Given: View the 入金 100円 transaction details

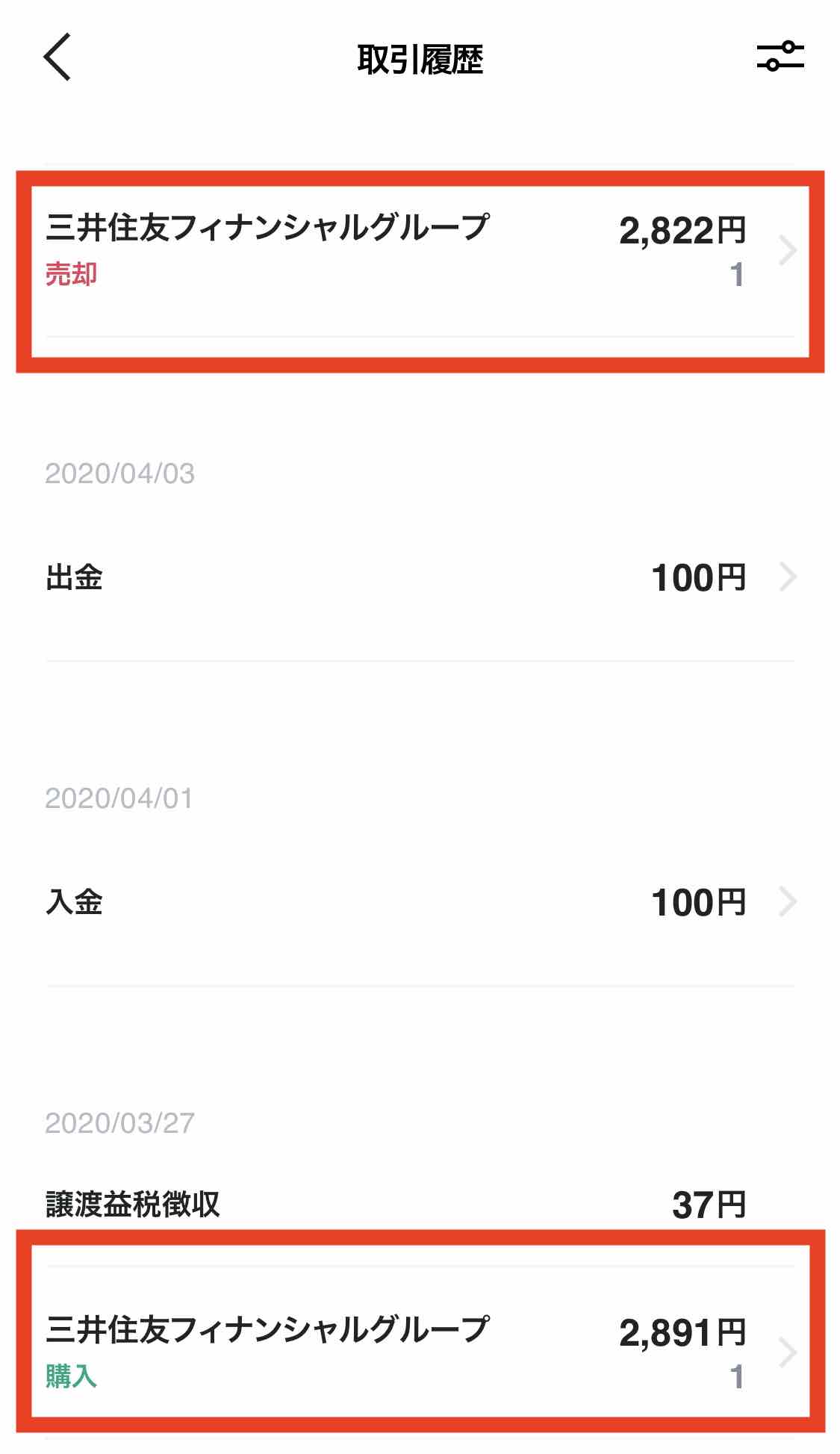Looking at the screenshot, I should pos(420,902).
